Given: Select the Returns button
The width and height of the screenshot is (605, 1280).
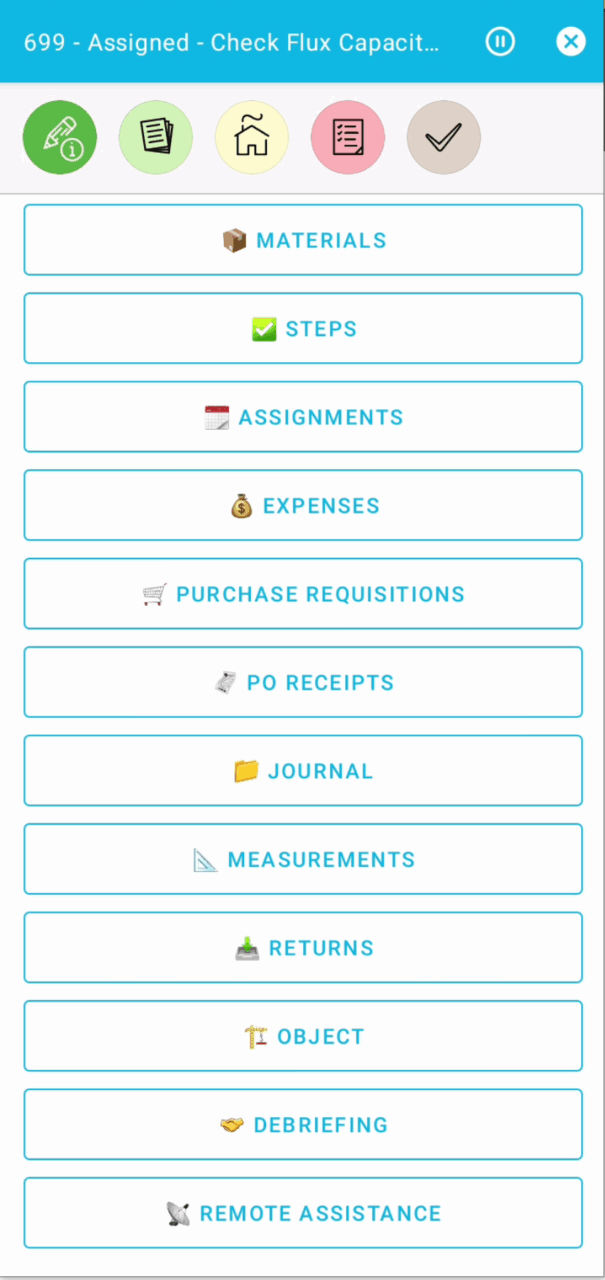Looking at the screenshot, I should coord(303,948).
